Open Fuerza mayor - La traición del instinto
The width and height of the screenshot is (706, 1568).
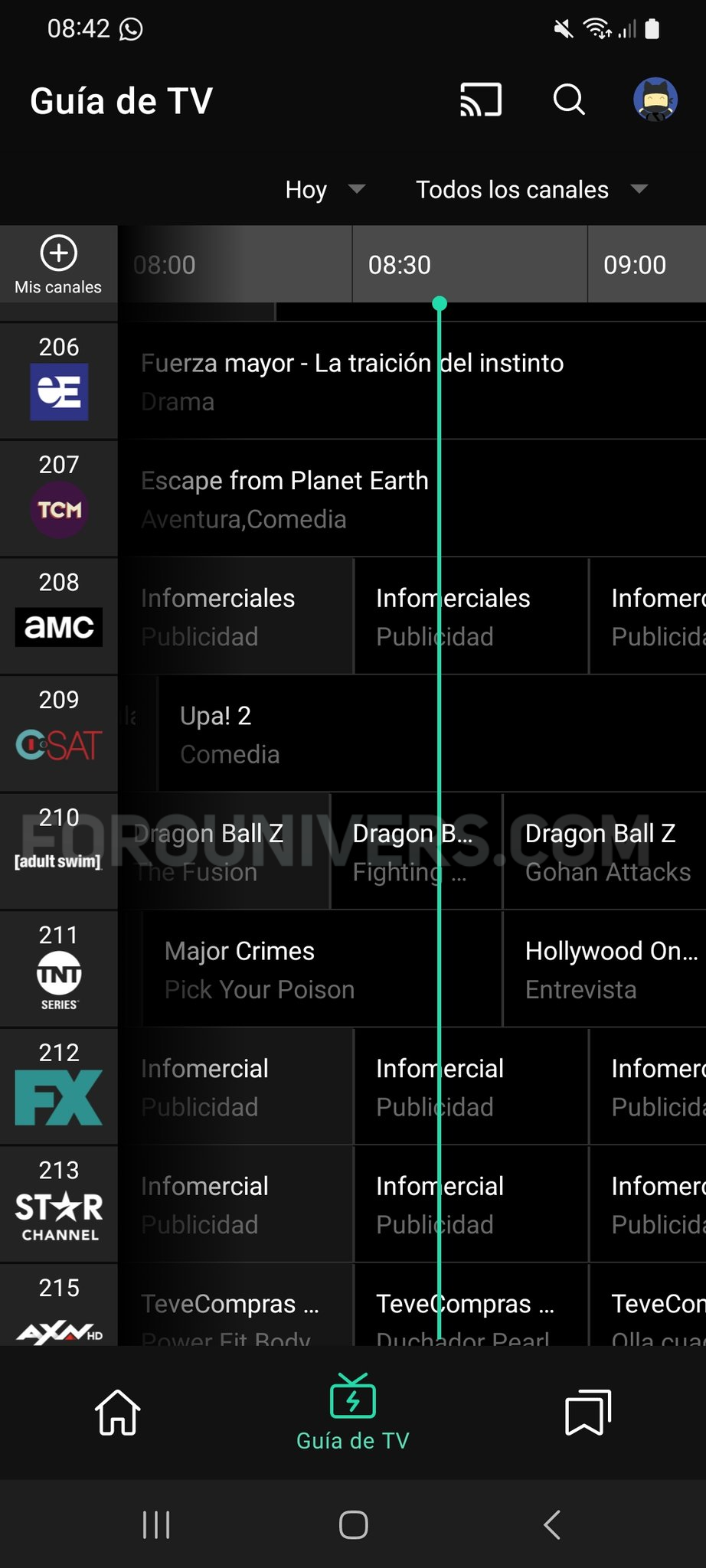[352, 381]
